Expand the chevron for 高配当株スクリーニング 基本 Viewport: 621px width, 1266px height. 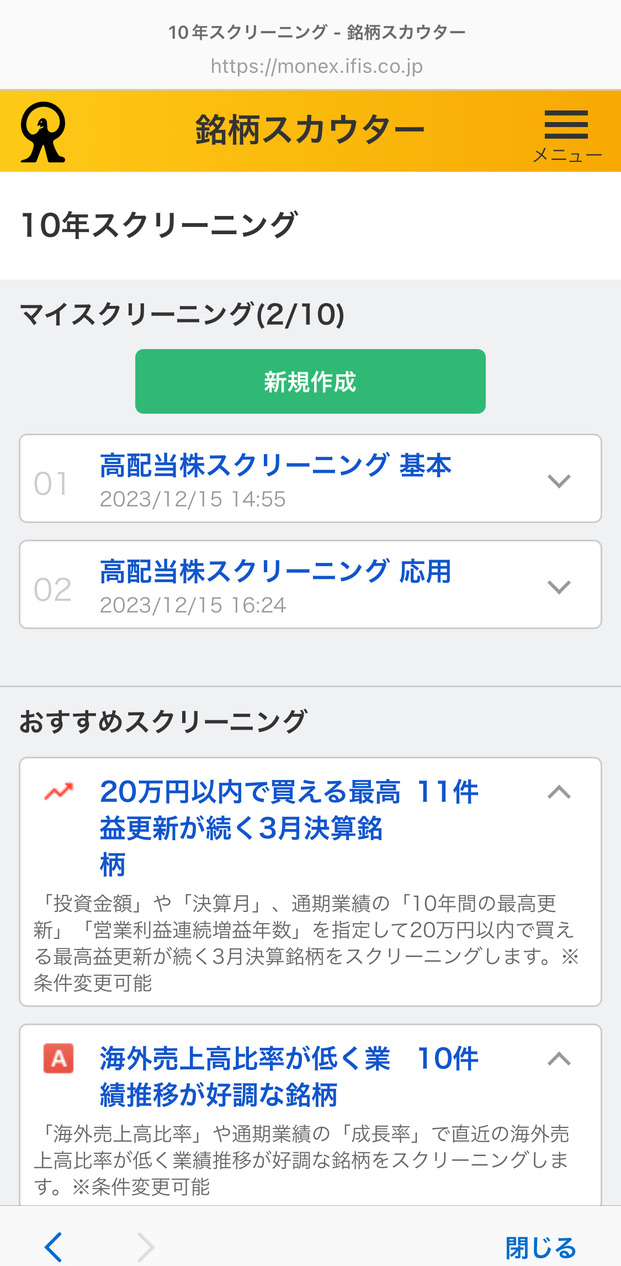tap(559, 481)
